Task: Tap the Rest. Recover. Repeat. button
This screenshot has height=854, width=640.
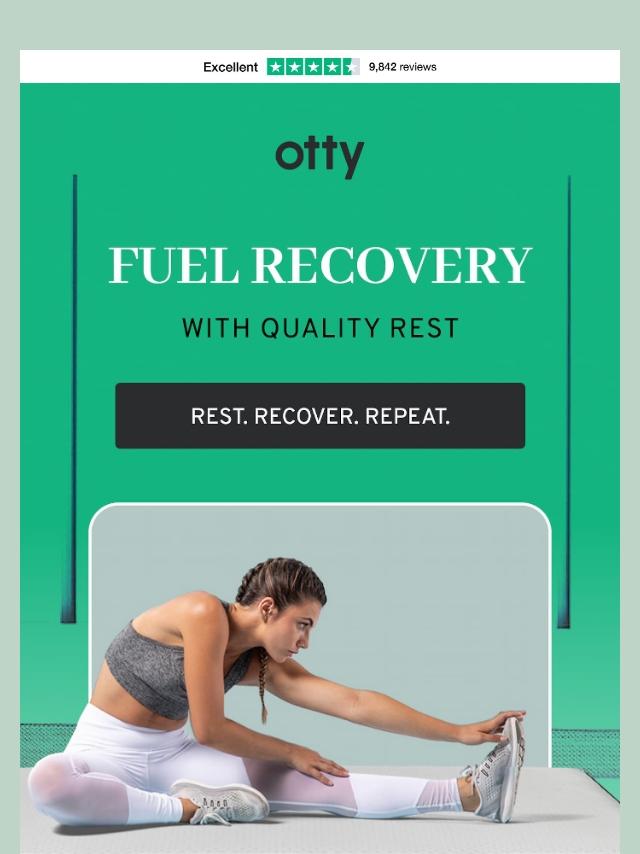Action: (x=320, y=416)
